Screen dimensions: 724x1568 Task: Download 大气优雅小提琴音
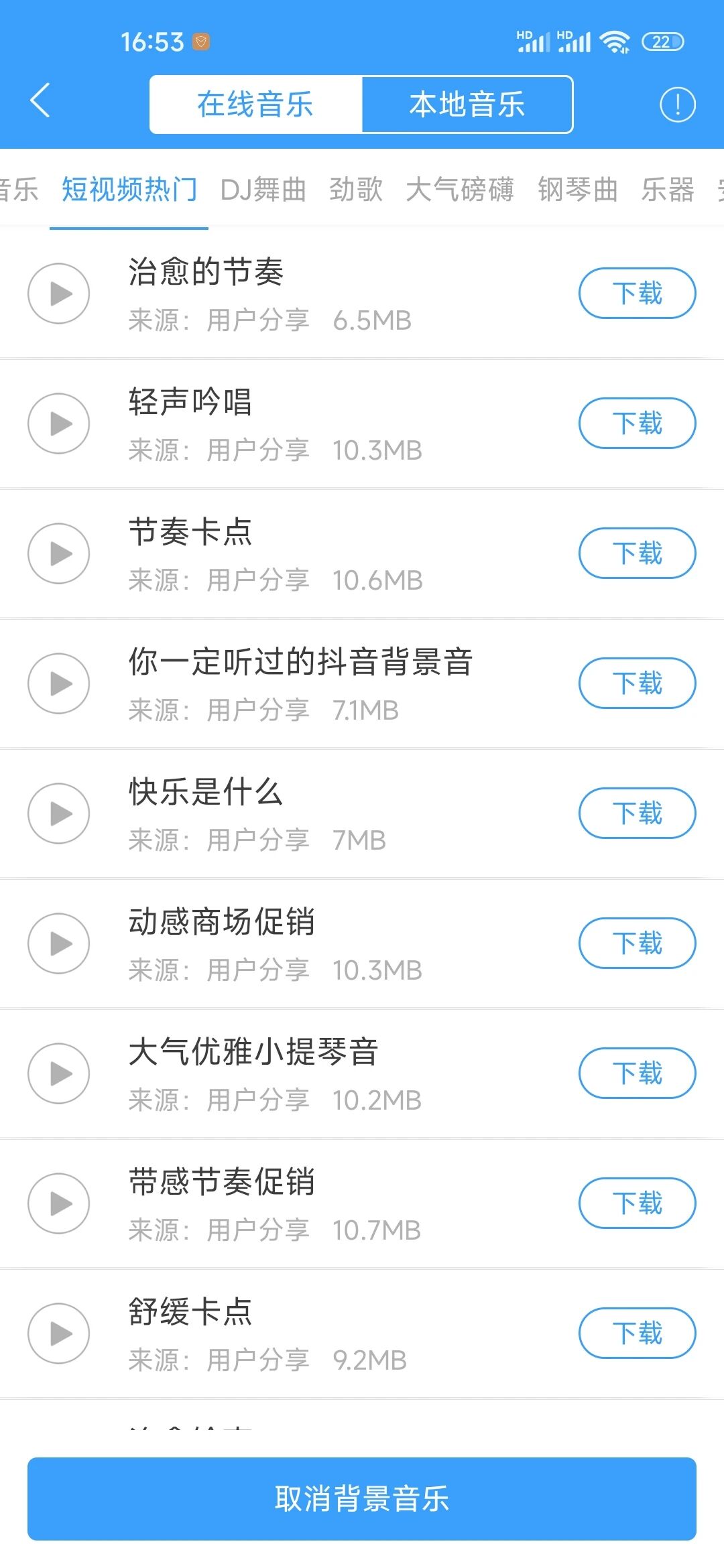click(637, 1073)
